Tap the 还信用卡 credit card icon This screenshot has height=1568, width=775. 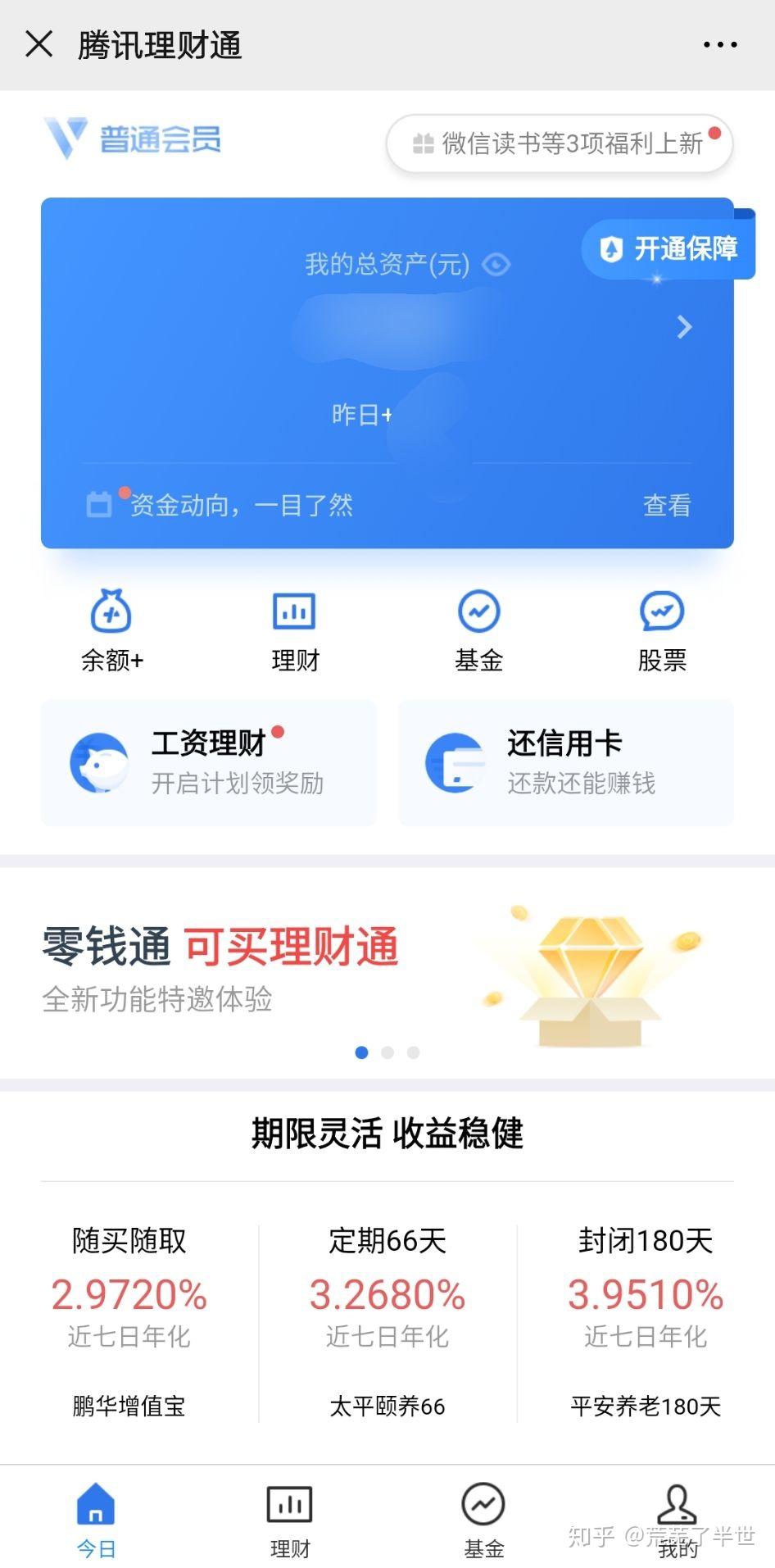pos(455,762)
